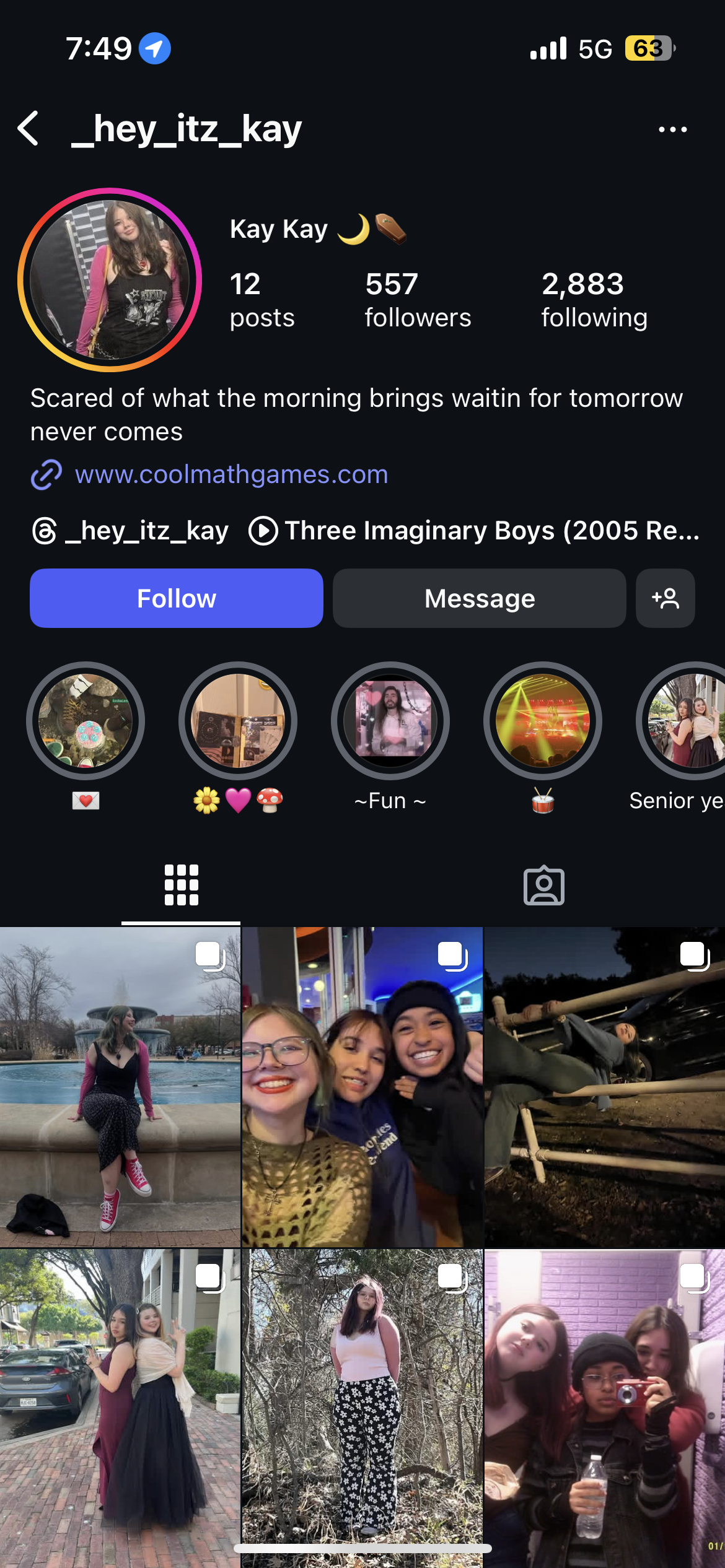Switch to the tagged photos tab
This screenshot has width=725, height=1568.
pyautogui.click(x=544, y=886)
